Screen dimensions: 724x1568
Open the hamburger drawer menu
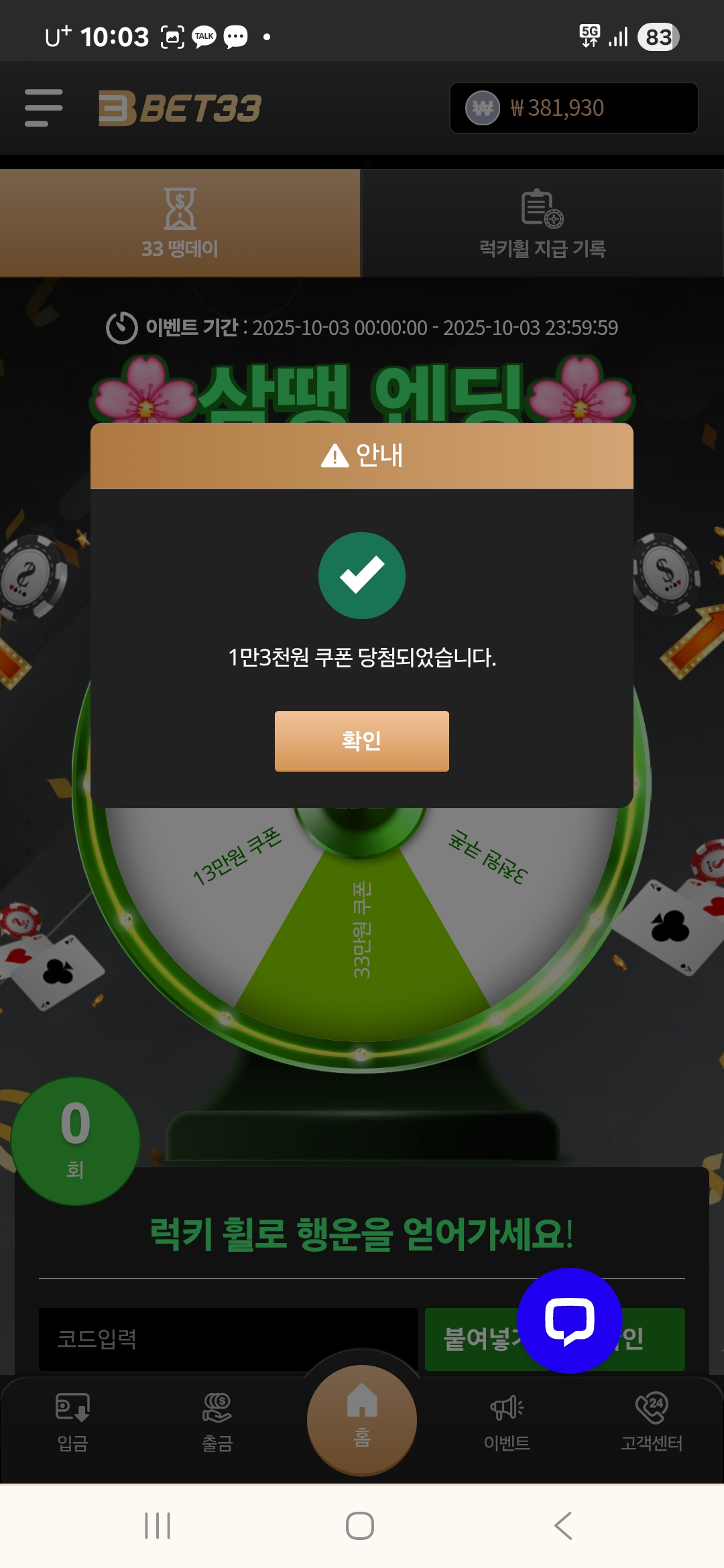(44, 107)
